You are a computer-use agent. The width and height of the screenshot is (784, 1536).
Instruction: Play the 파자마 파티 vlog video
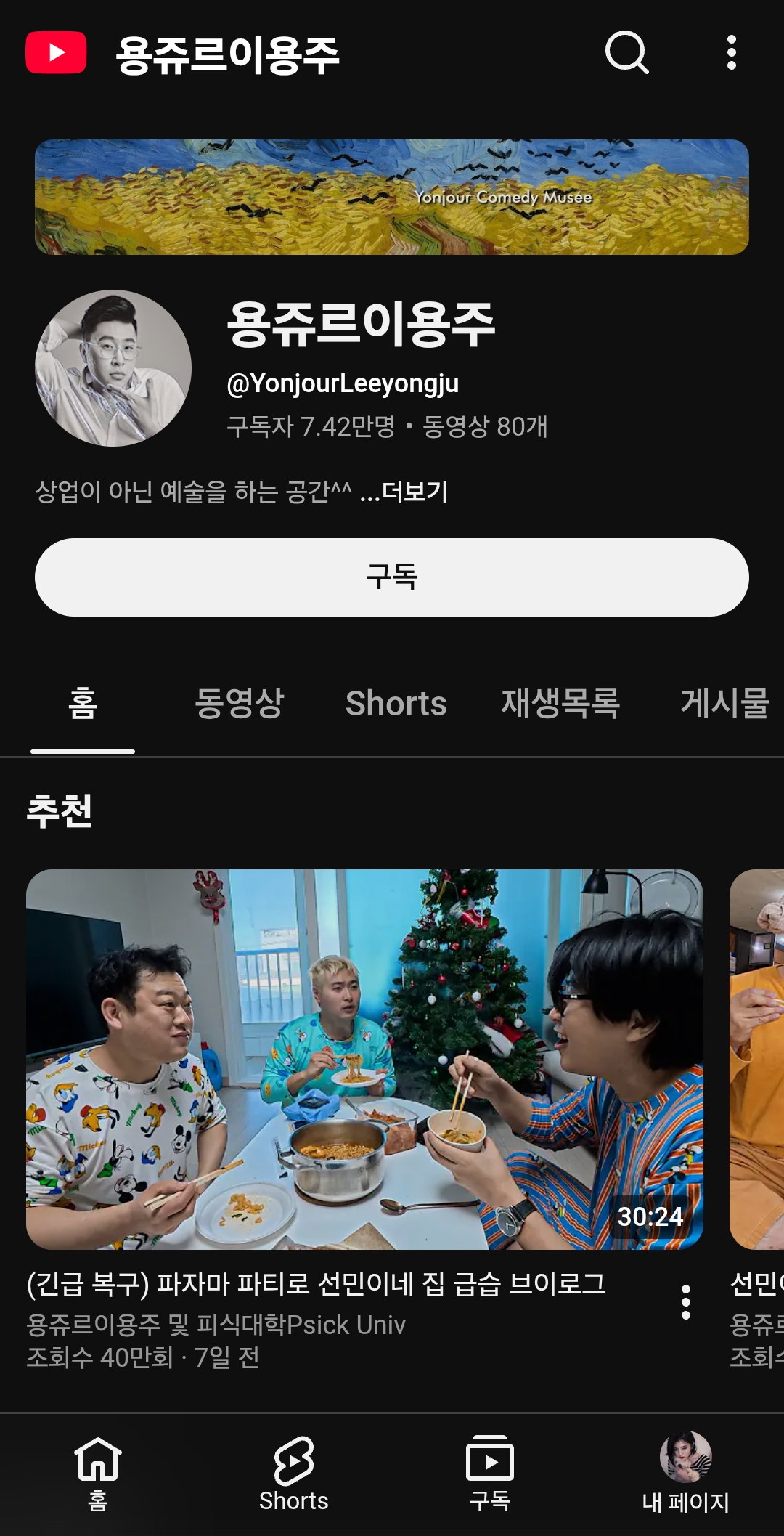364,1059
